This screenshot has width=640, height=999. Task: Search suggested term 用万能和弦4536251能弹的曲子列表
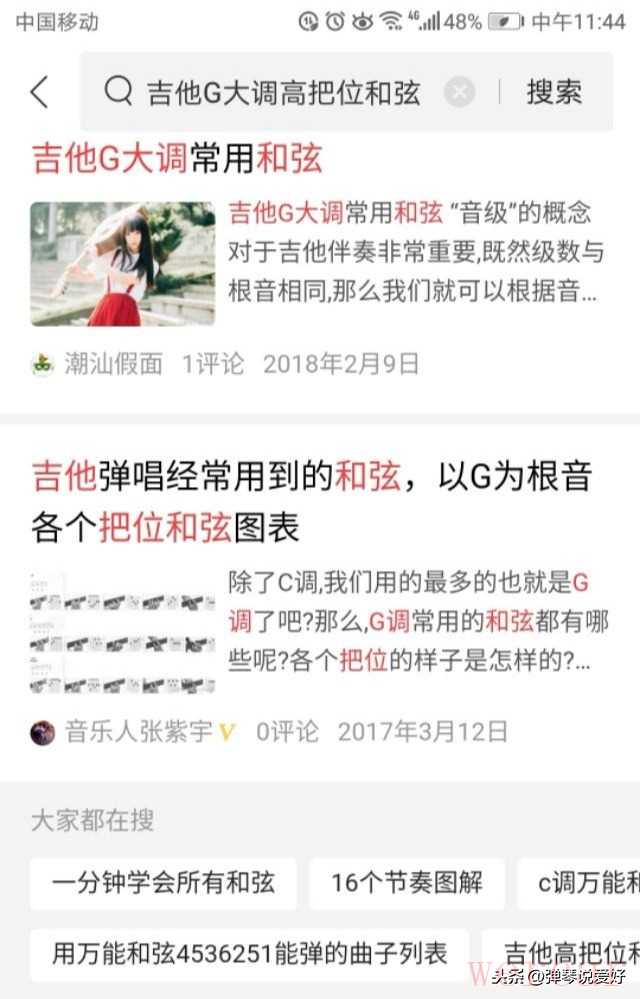click(249, 955)
